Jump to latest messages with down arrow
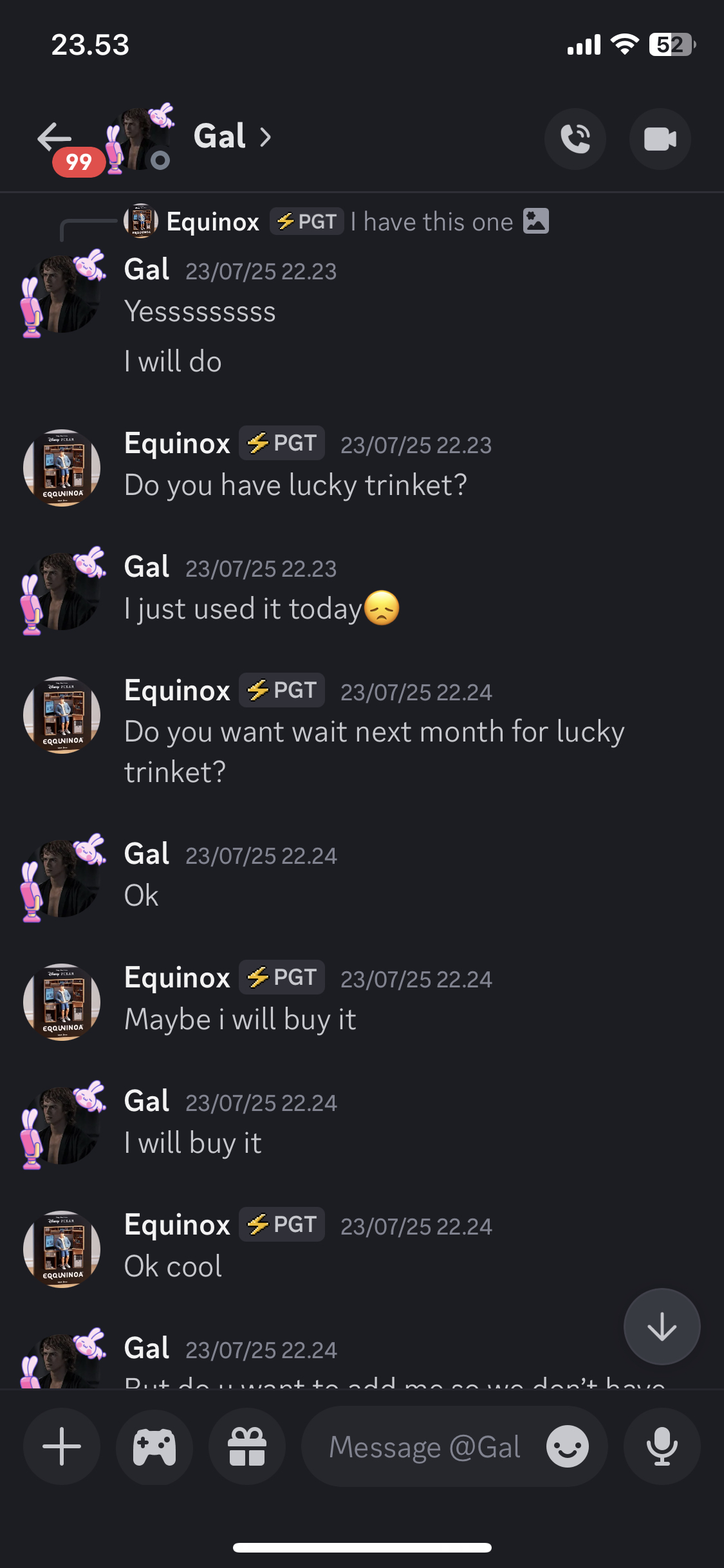724x1568 pixels. 662,1327
